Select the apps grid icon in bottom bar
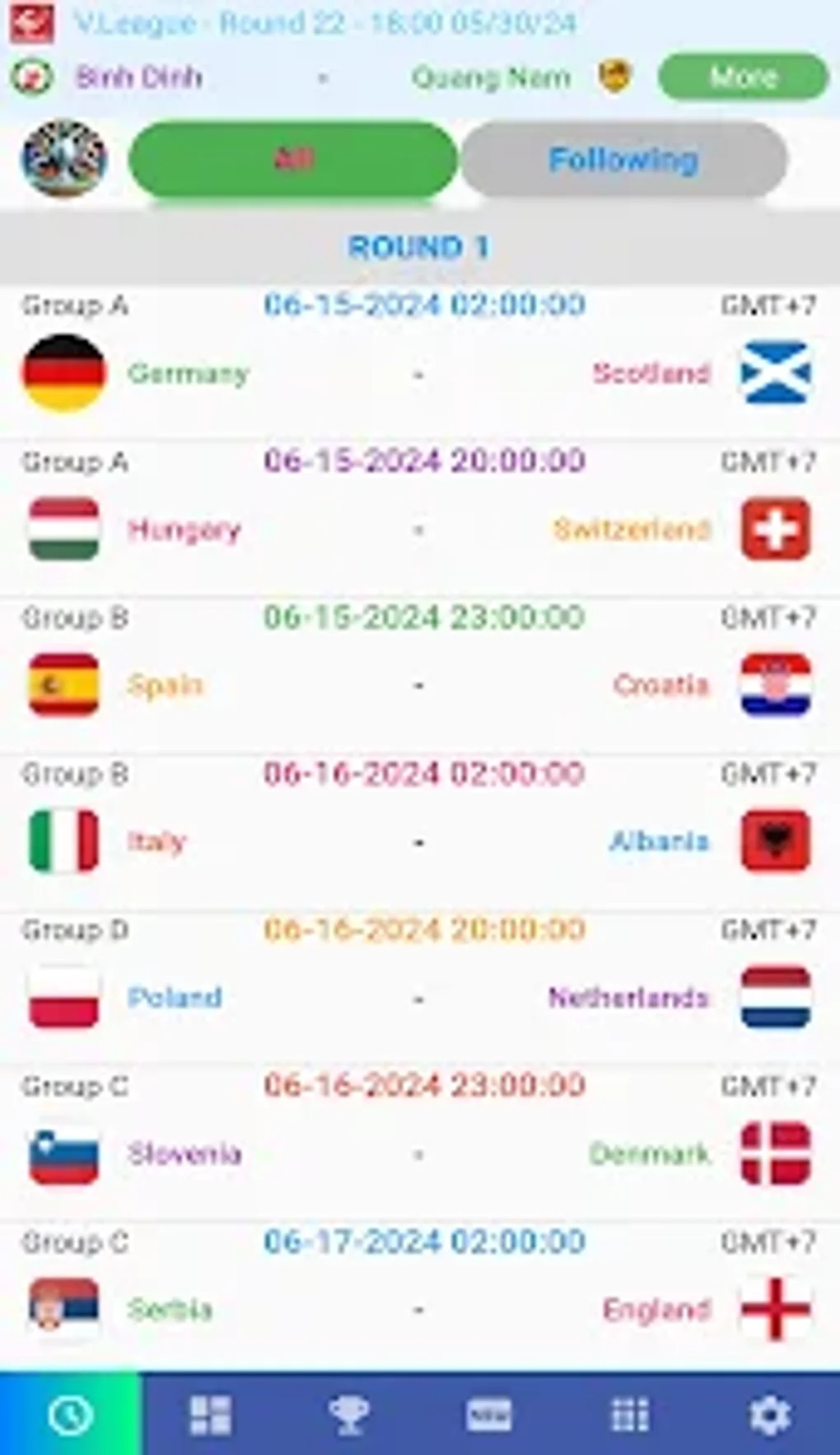The height and width of the screenshot is (1455, 840). [x=630, y=1411]
